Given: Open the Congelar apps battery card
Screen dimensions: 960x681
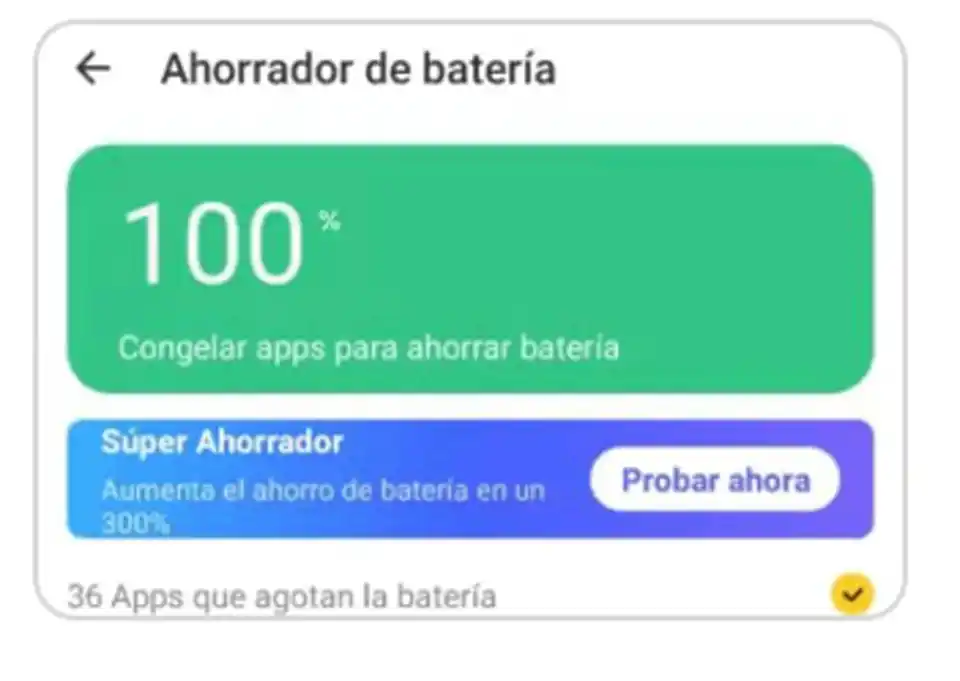Looking at the screenshot, I should 470,269.
